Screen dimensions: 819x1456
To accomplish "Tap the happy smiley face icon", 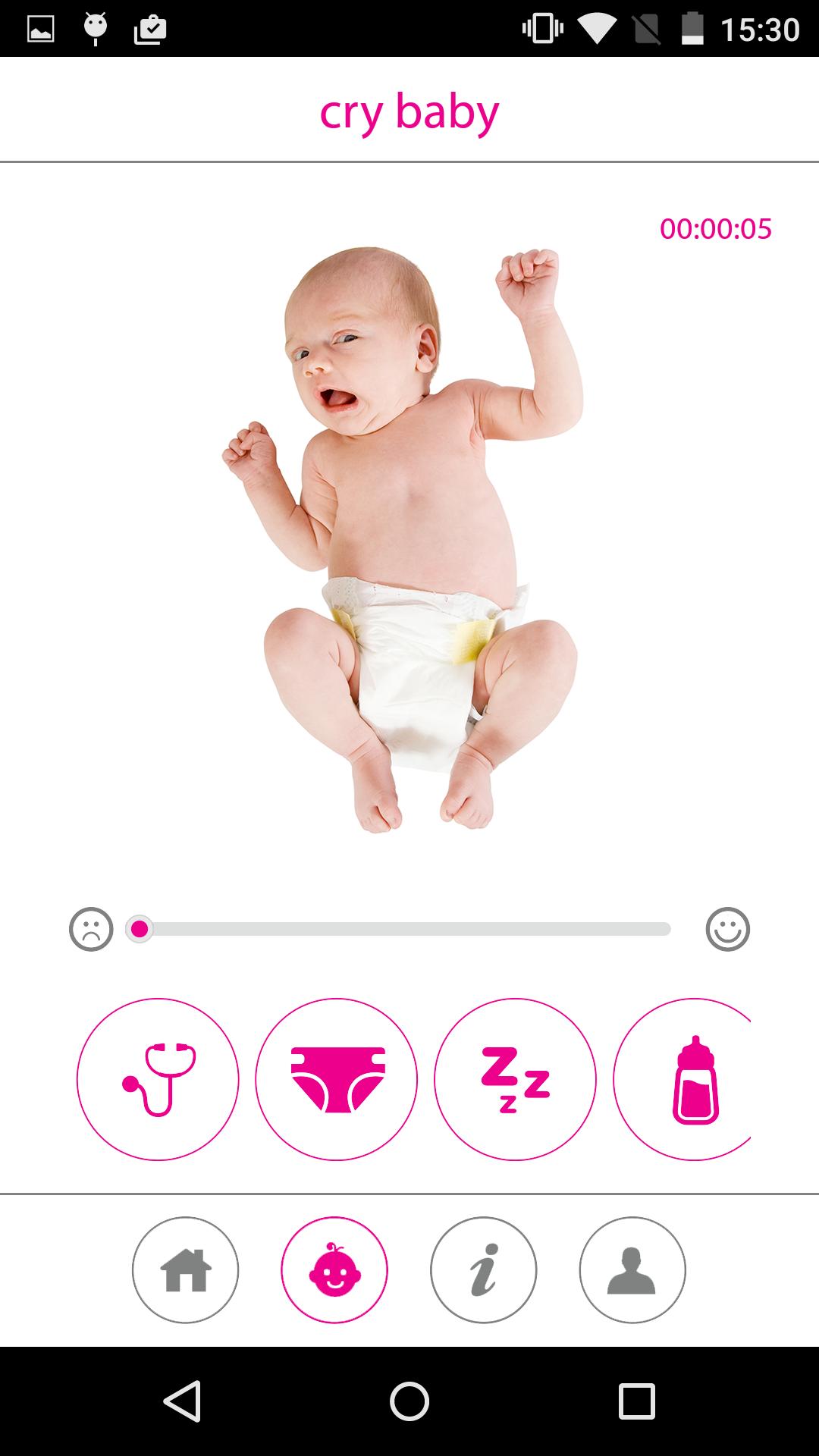I will 728,929.
